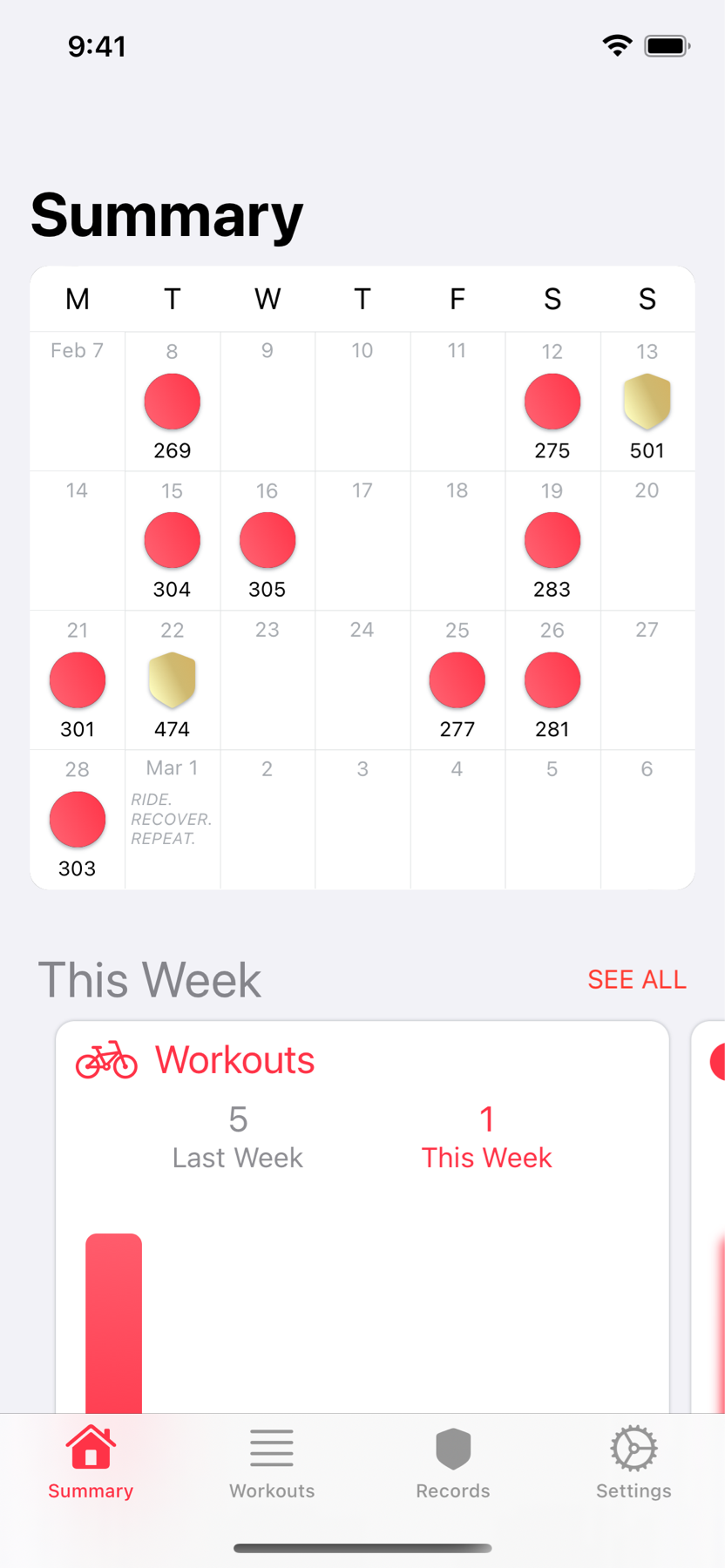The width and height of the screenshot is (725, 1568).
Task: Open the Records tab
Action: point(452,1463)
